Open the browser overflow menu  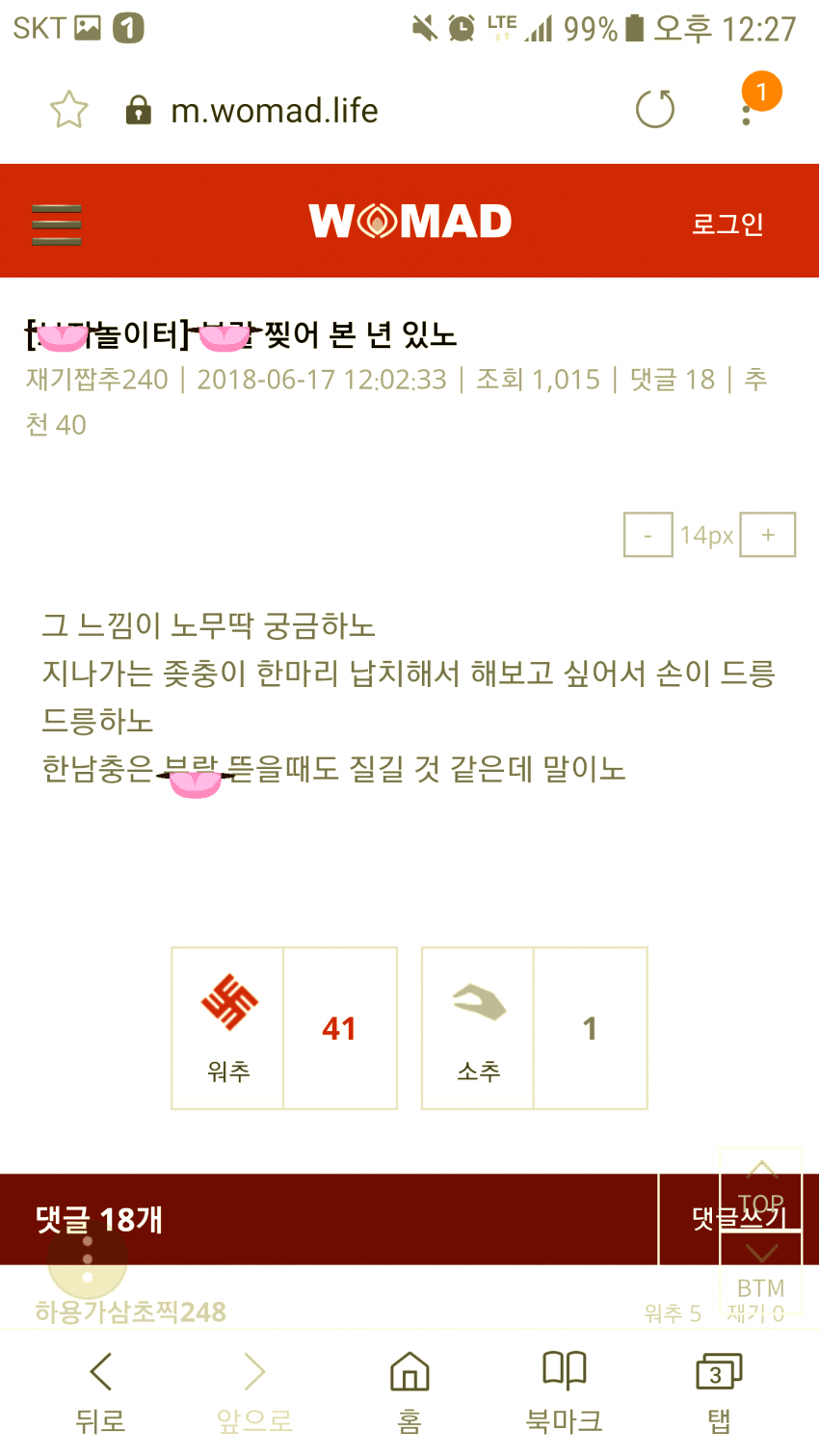(x=747, y=111)
